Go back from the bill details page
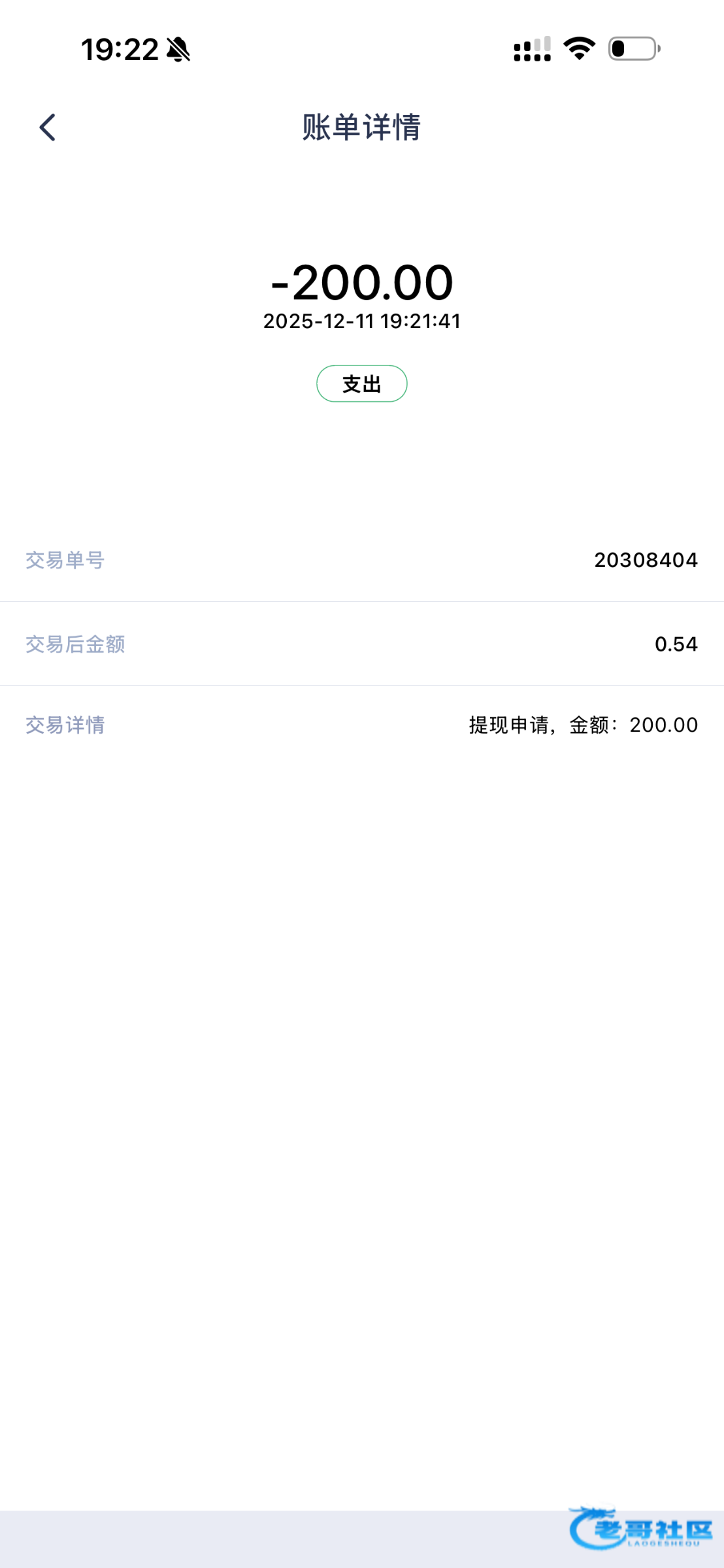724x1568 pixels. tap(48, 127)
